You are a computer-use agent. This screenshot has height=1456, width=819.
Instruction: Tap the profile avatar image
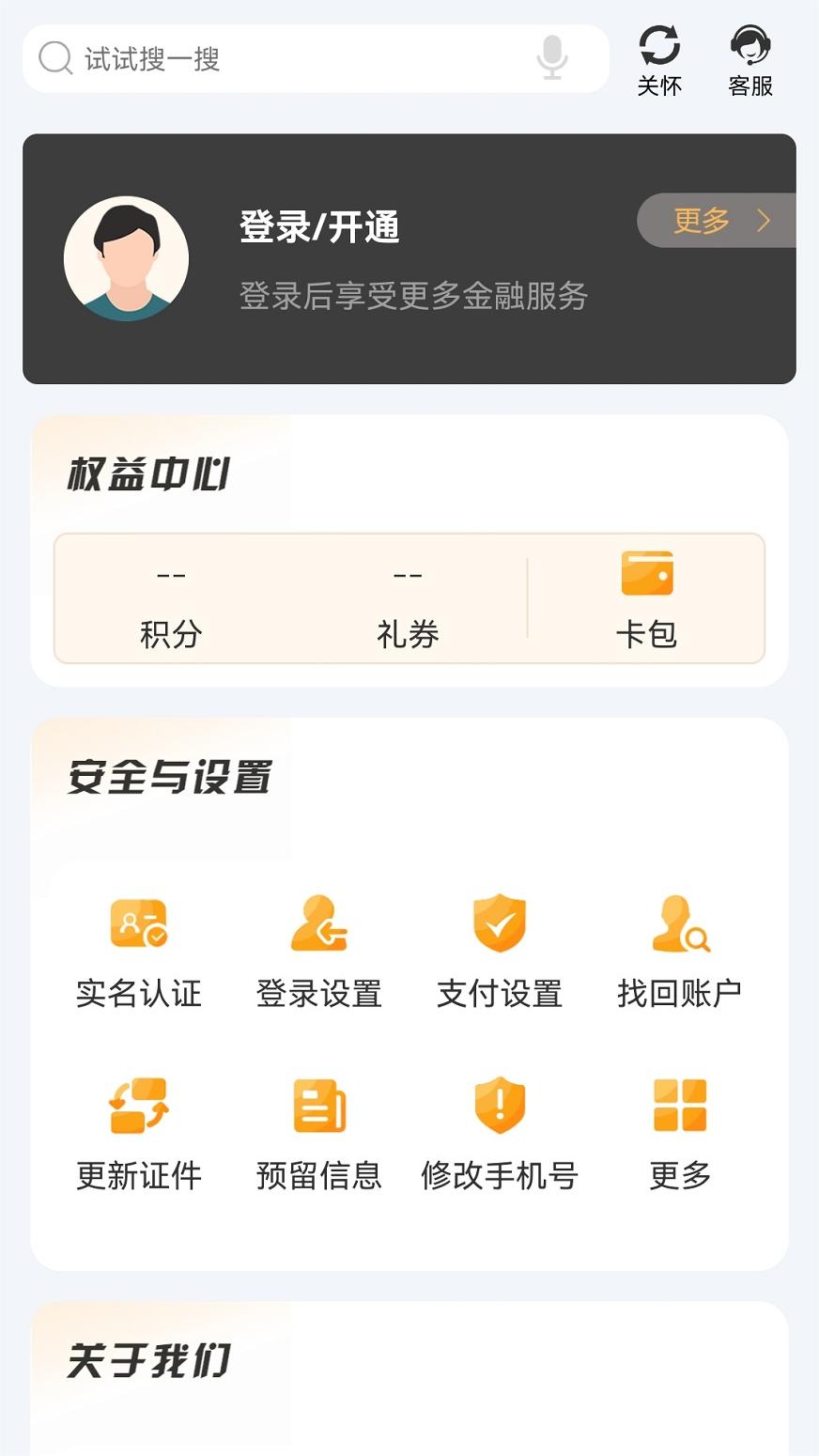[127, 258]
